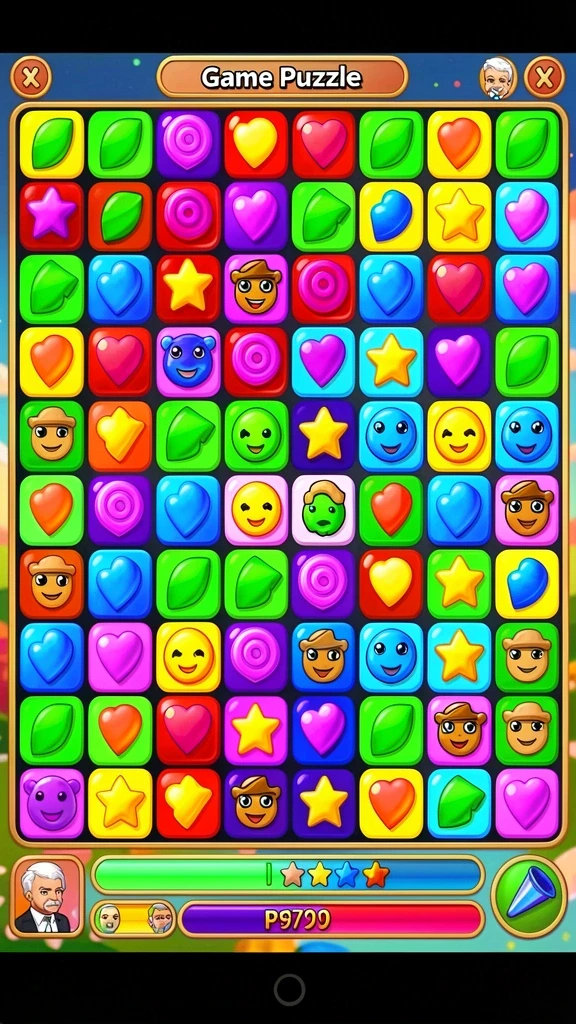Open the small avatar near the top-right X

pos(498,77)
